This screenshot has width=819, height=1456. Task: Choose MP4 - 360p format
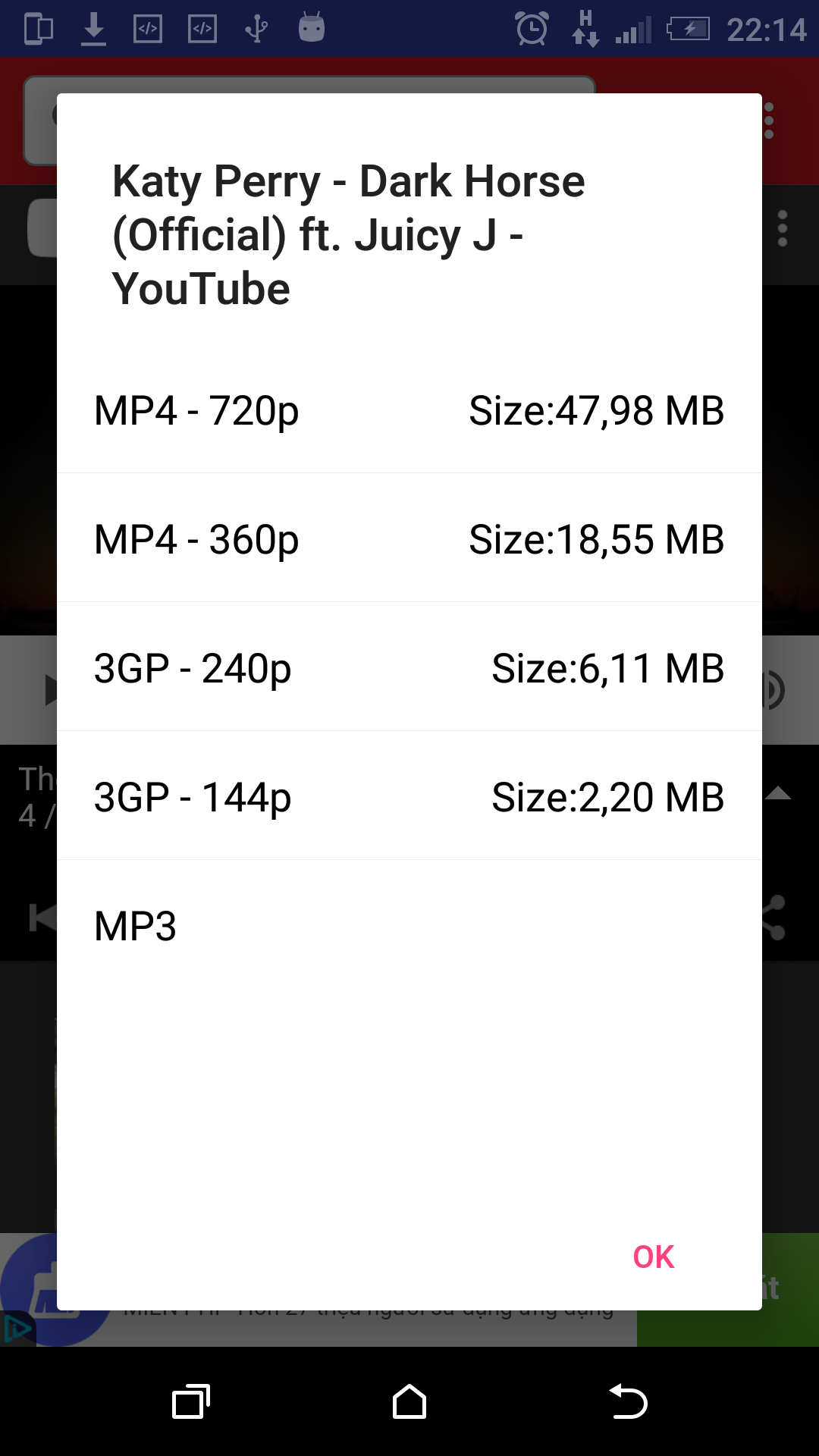pyautogui.click(x=409, y=539)
